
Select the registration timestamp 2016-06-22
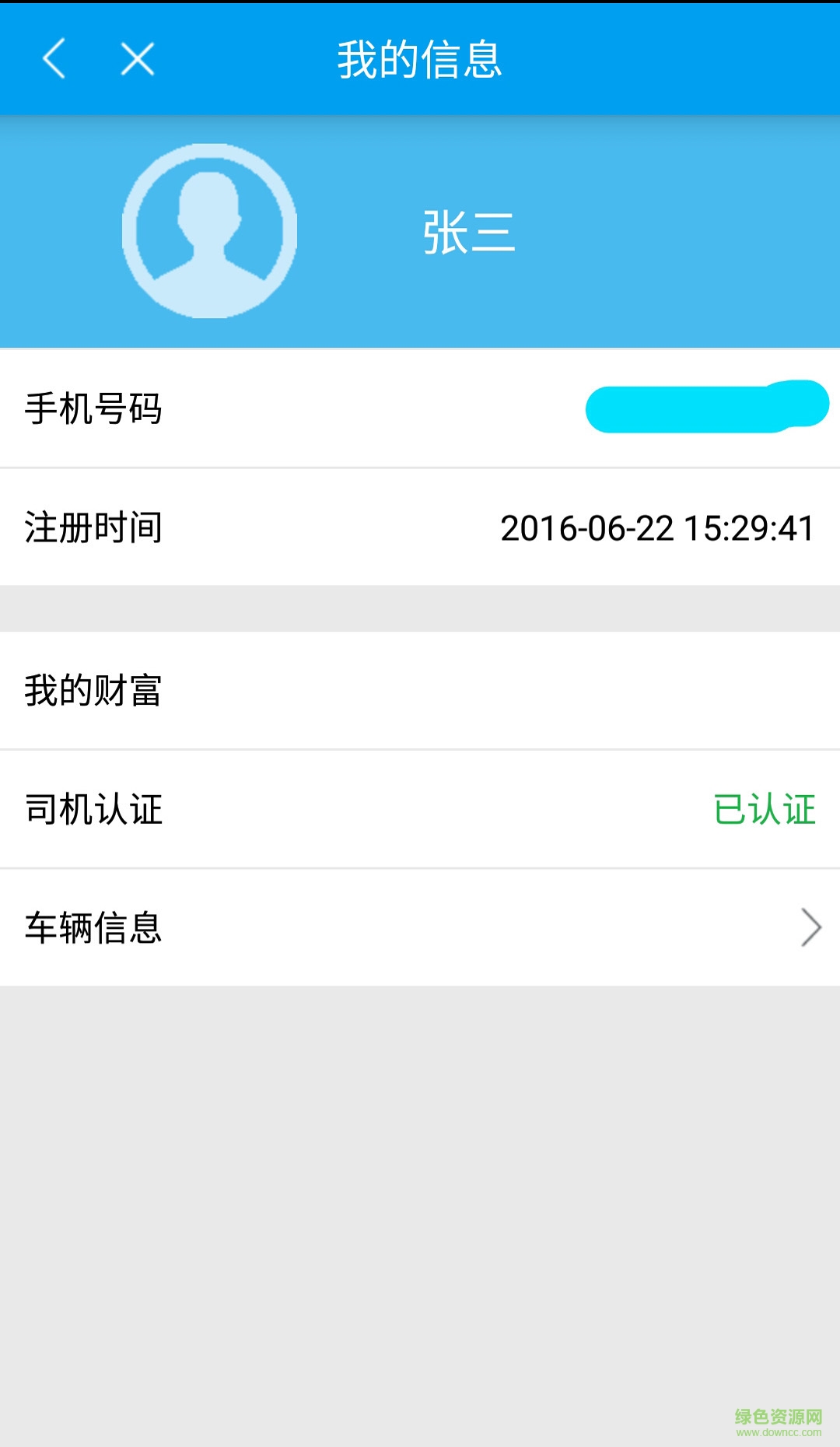coord(661,527)
